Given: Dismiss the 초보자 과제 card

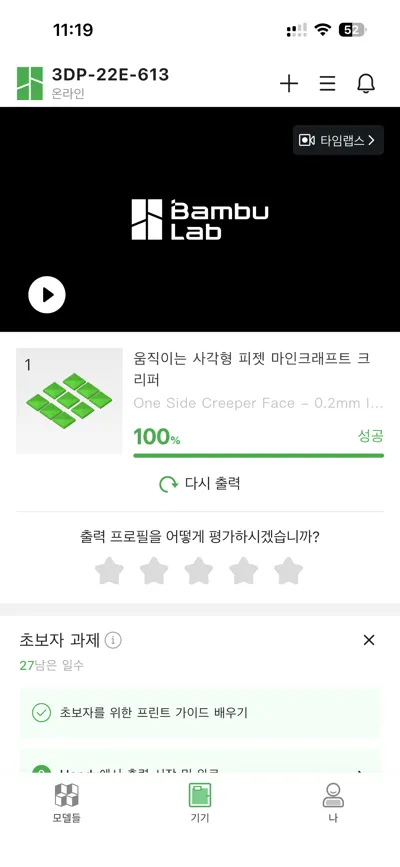Looking at the screenshot, I should [369, 640].
